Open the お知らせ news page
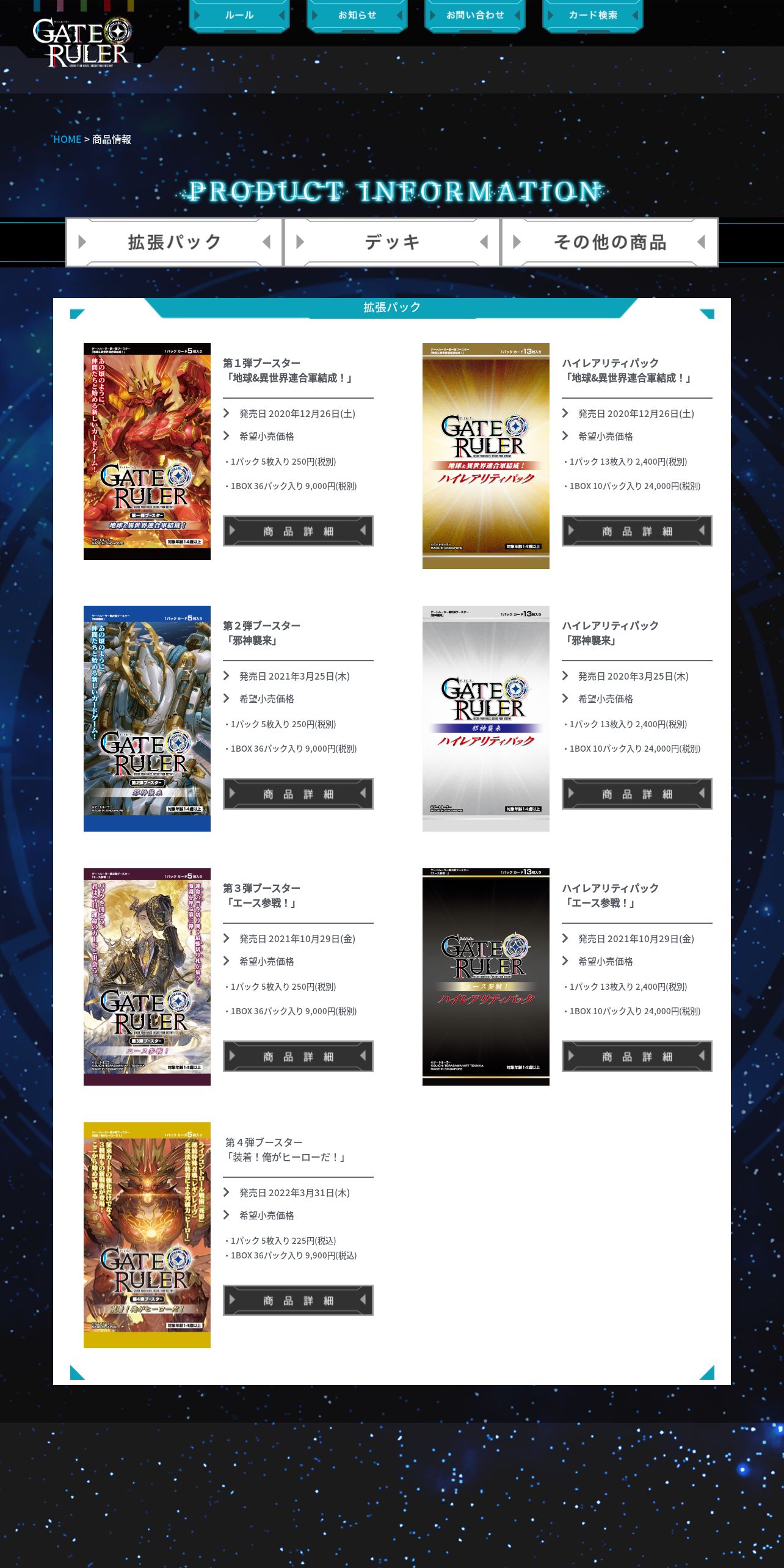 (357, 15)
